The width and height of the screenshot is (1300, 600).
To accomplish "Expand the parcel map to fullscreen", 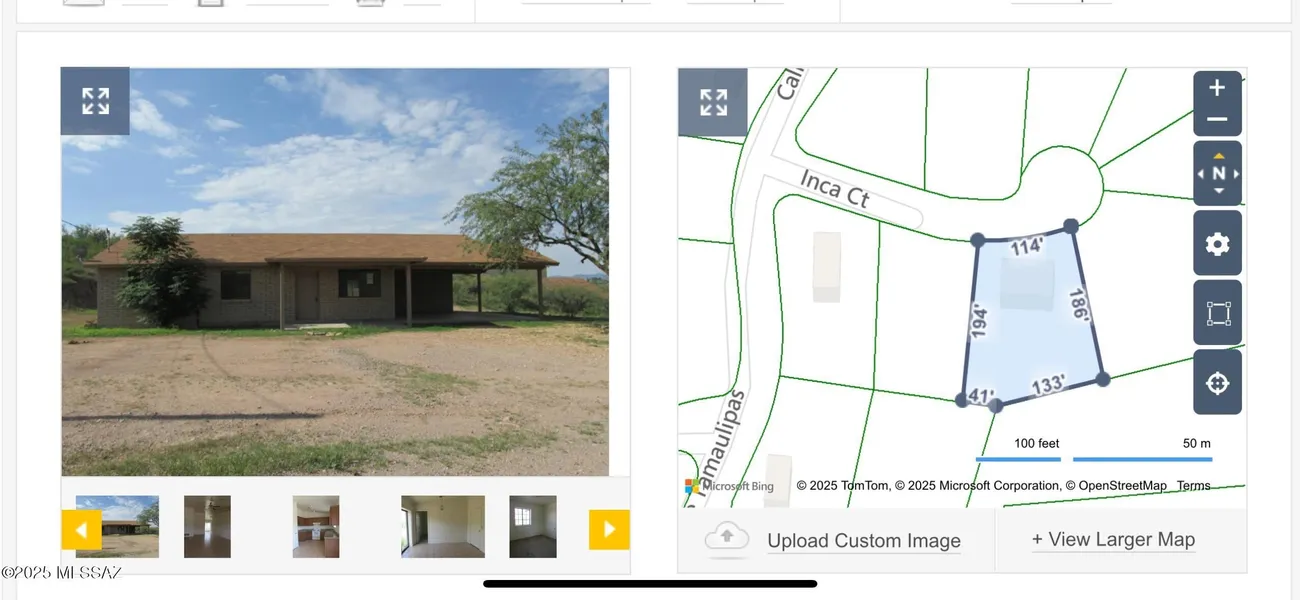I will pyautogui.click(x=713, y=102).
